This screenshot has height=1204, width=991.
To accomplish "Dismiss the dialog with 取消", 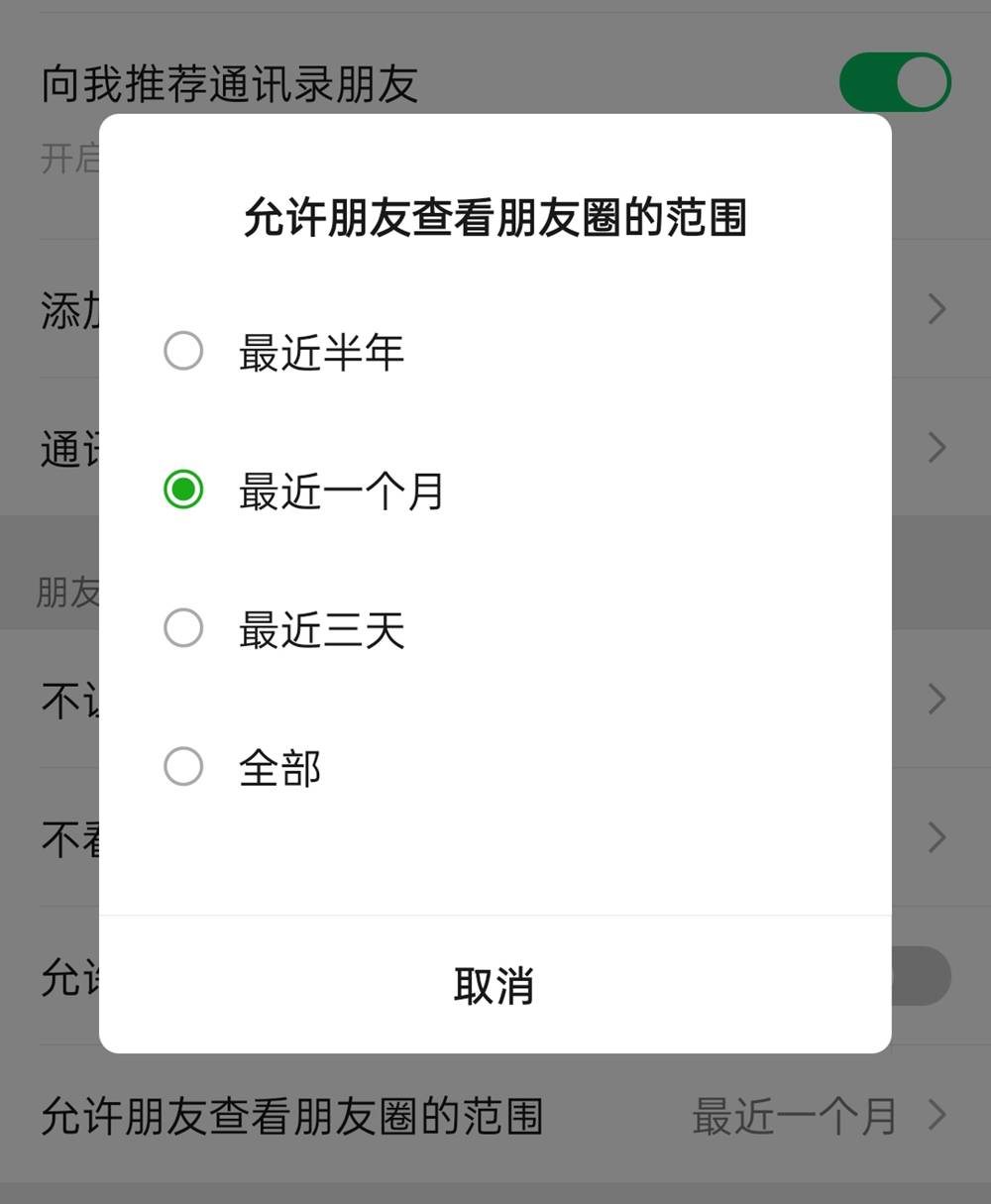I will click(x=494, y=985).
